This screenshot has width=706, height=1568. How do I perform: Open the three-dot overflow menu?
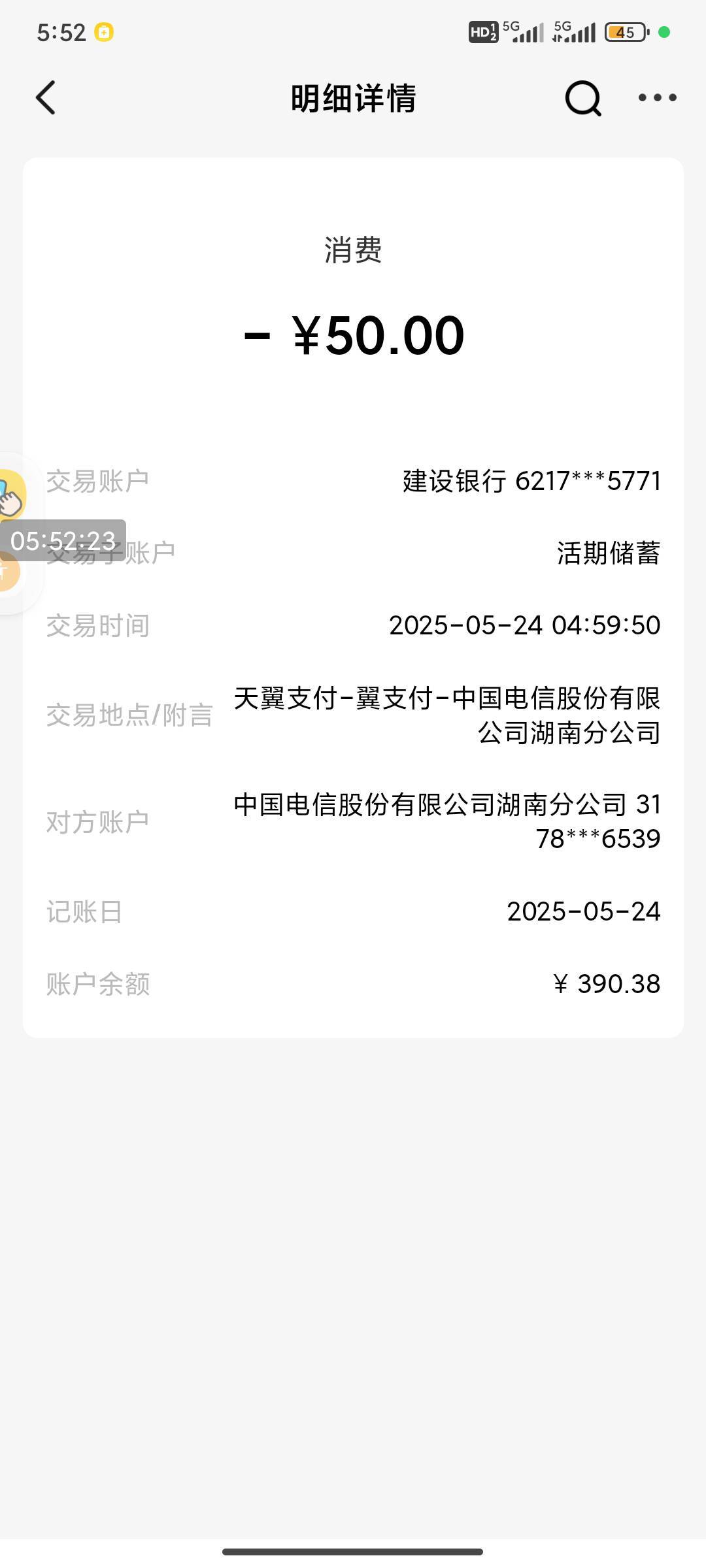[657, 98]
